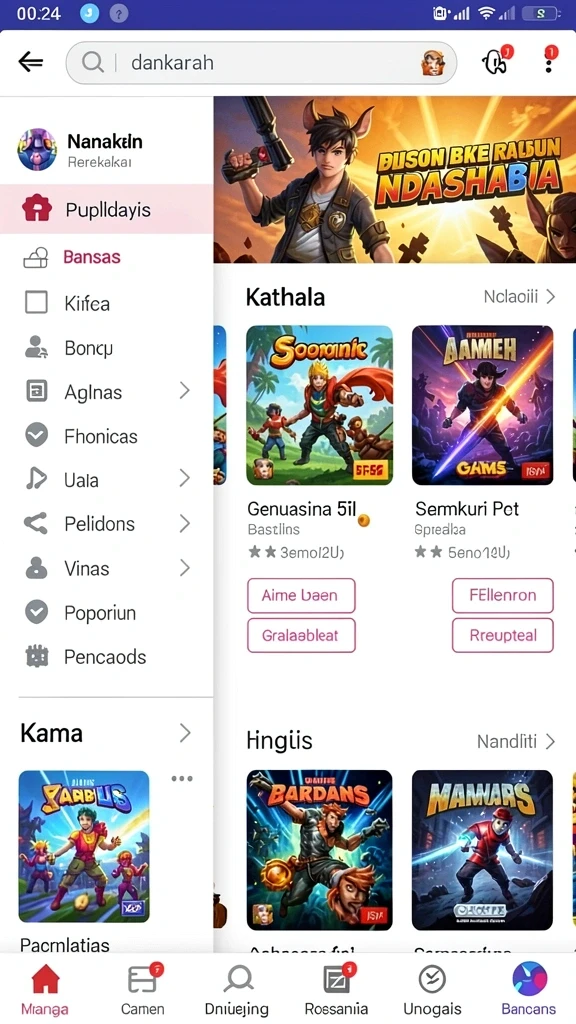Tap the Gralaableat button
The height and width of the screenshot is (1024, 576).
point(301,635)
